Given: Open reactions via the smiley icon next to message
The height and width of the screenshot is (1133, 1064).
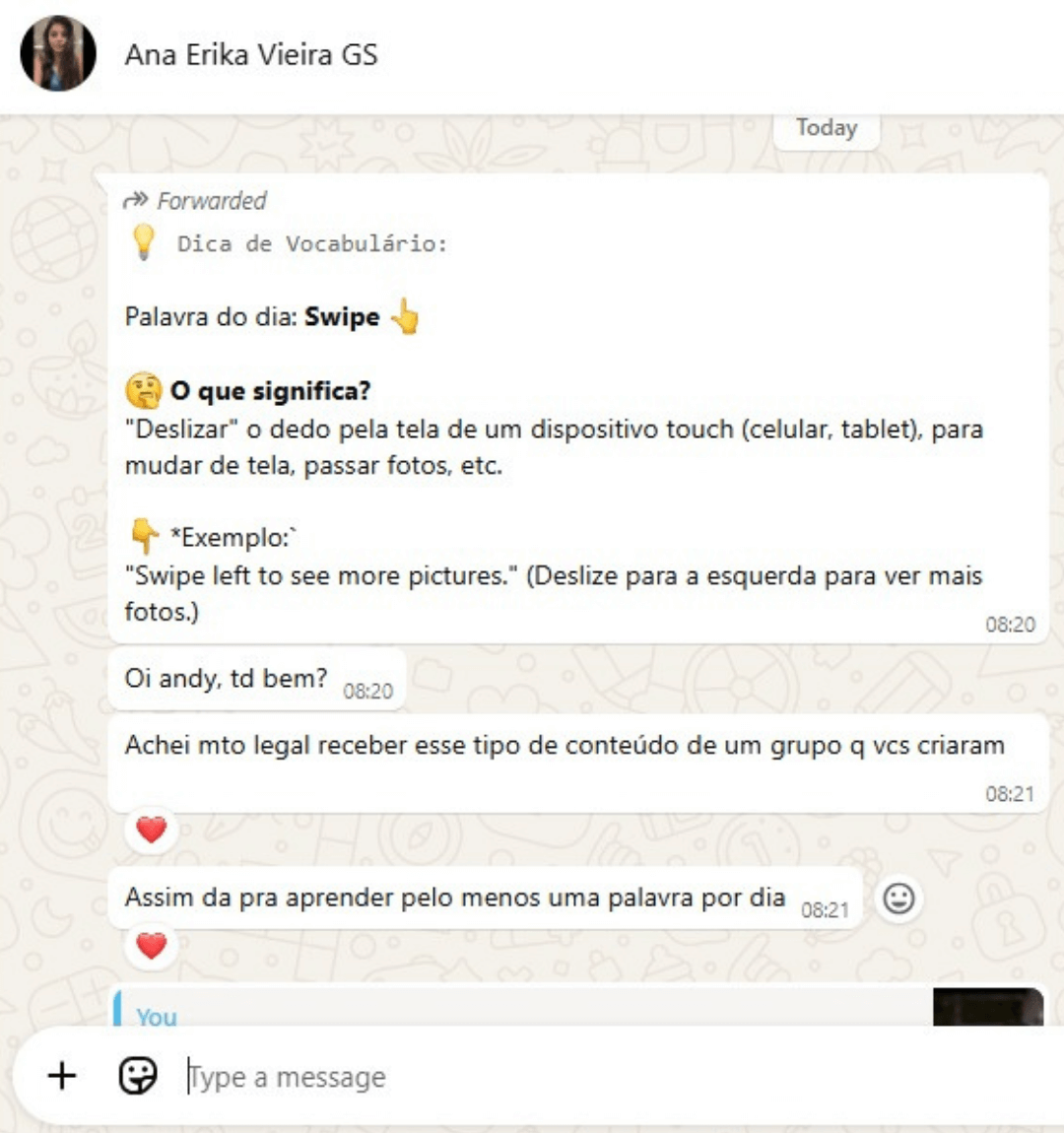Looking at the screenshot, I should (898, 899).
